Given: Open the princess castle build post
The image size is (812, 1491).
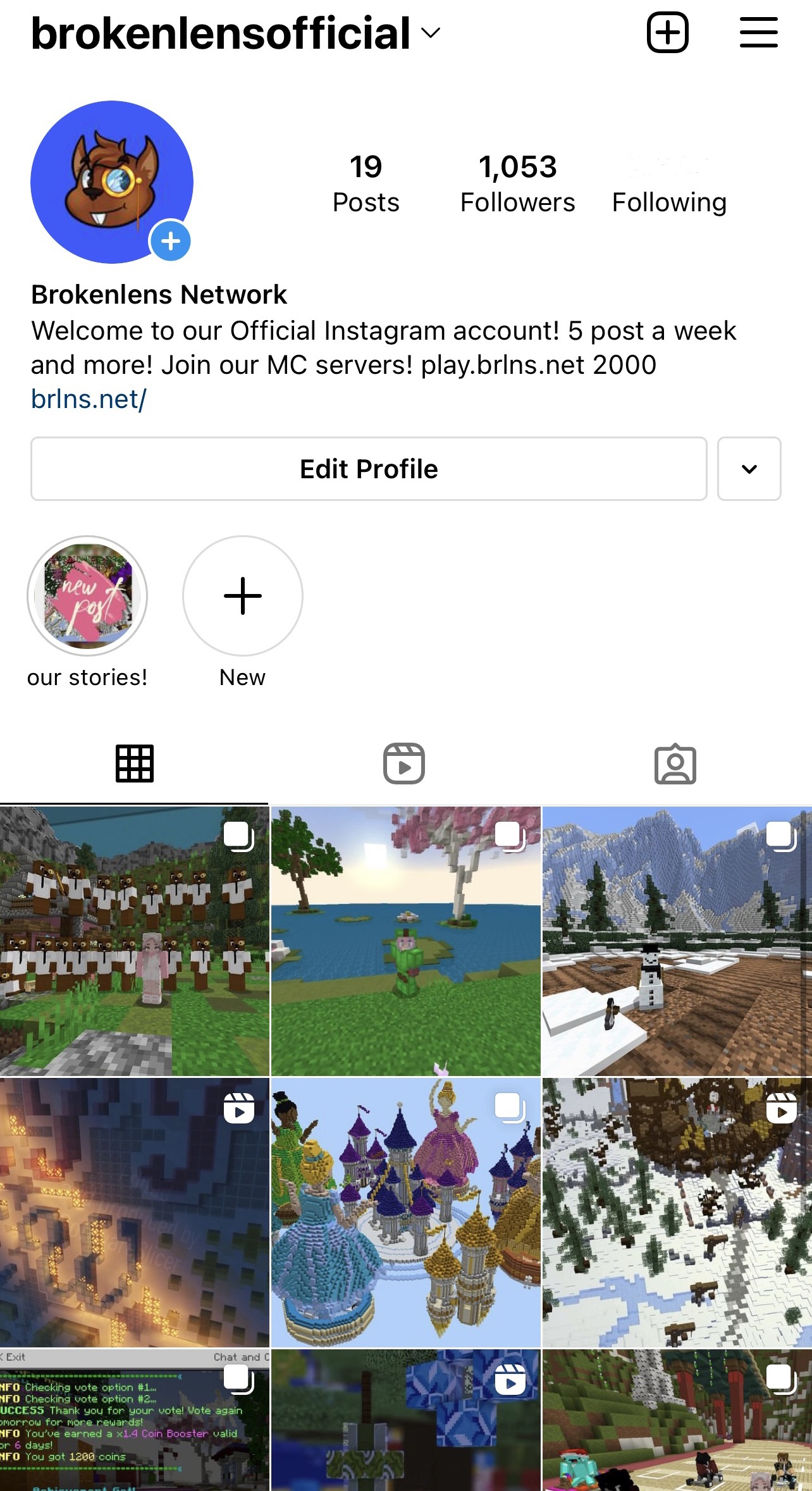Looking at the screenshot, I should point(406,1213).
